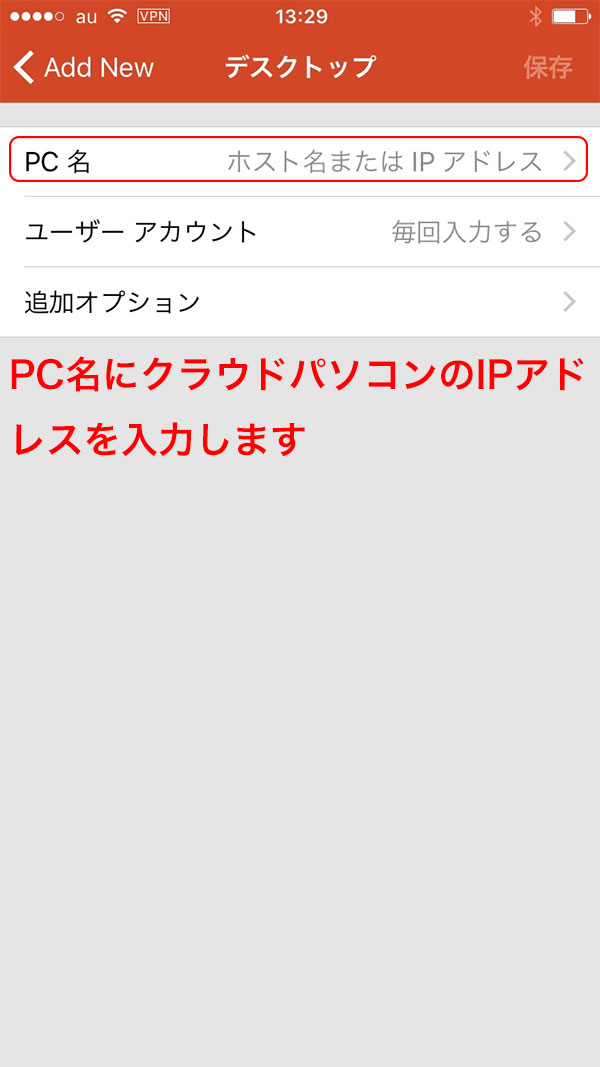Open ユーザー アカウント settings row
600x1067 pixels.
[x=299, y=233]
